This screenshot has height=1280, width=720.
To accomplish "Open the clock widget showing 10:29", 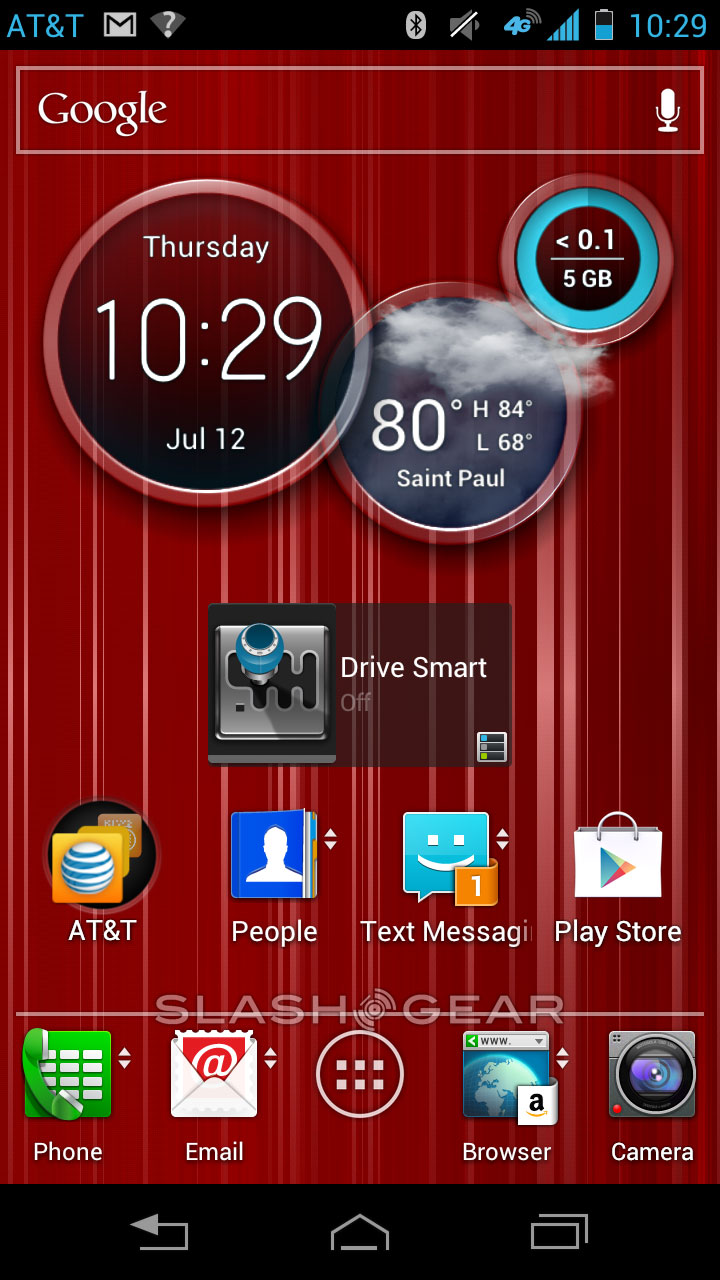I will (x=207, y=342).
